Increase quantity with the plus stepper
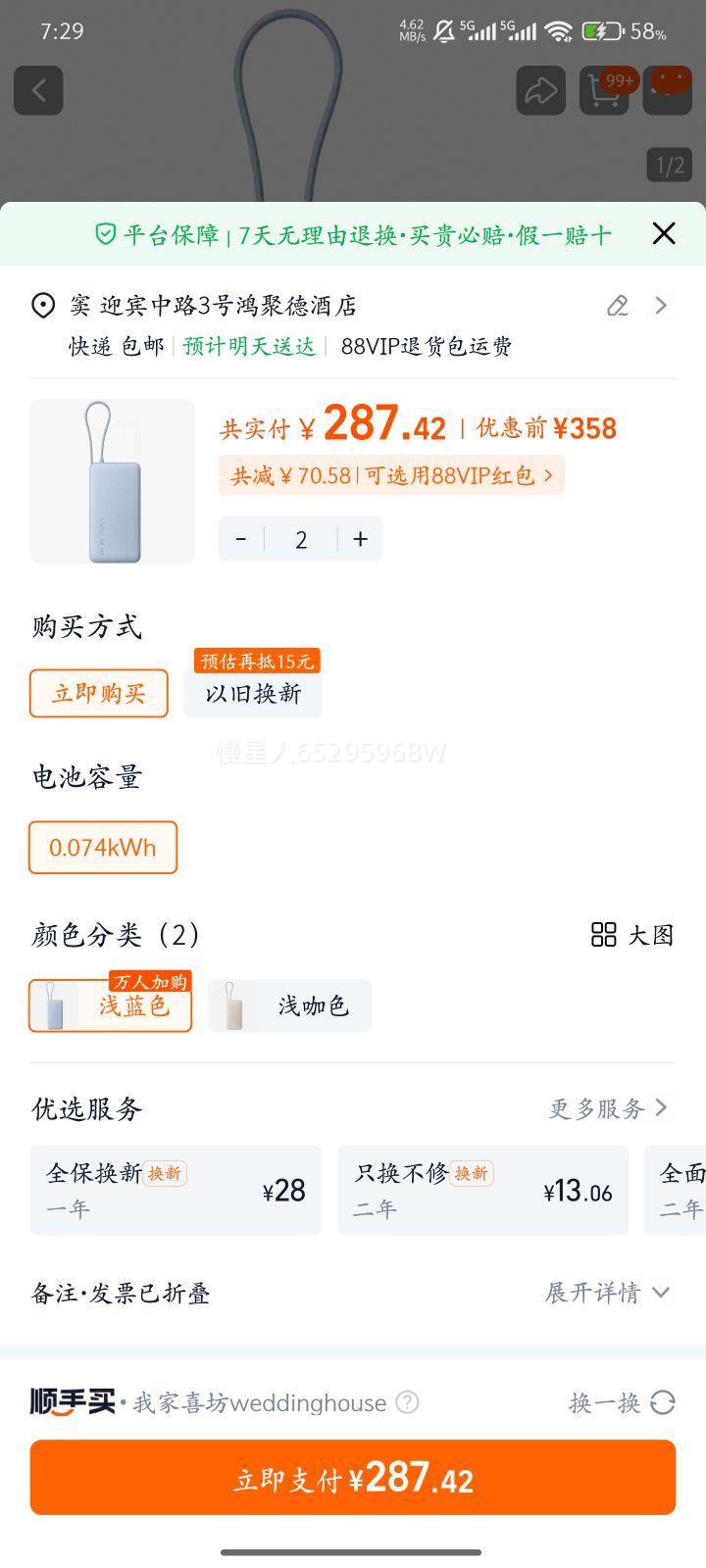The width and height of the screenshot is (706, 1568). click(360, 539)
